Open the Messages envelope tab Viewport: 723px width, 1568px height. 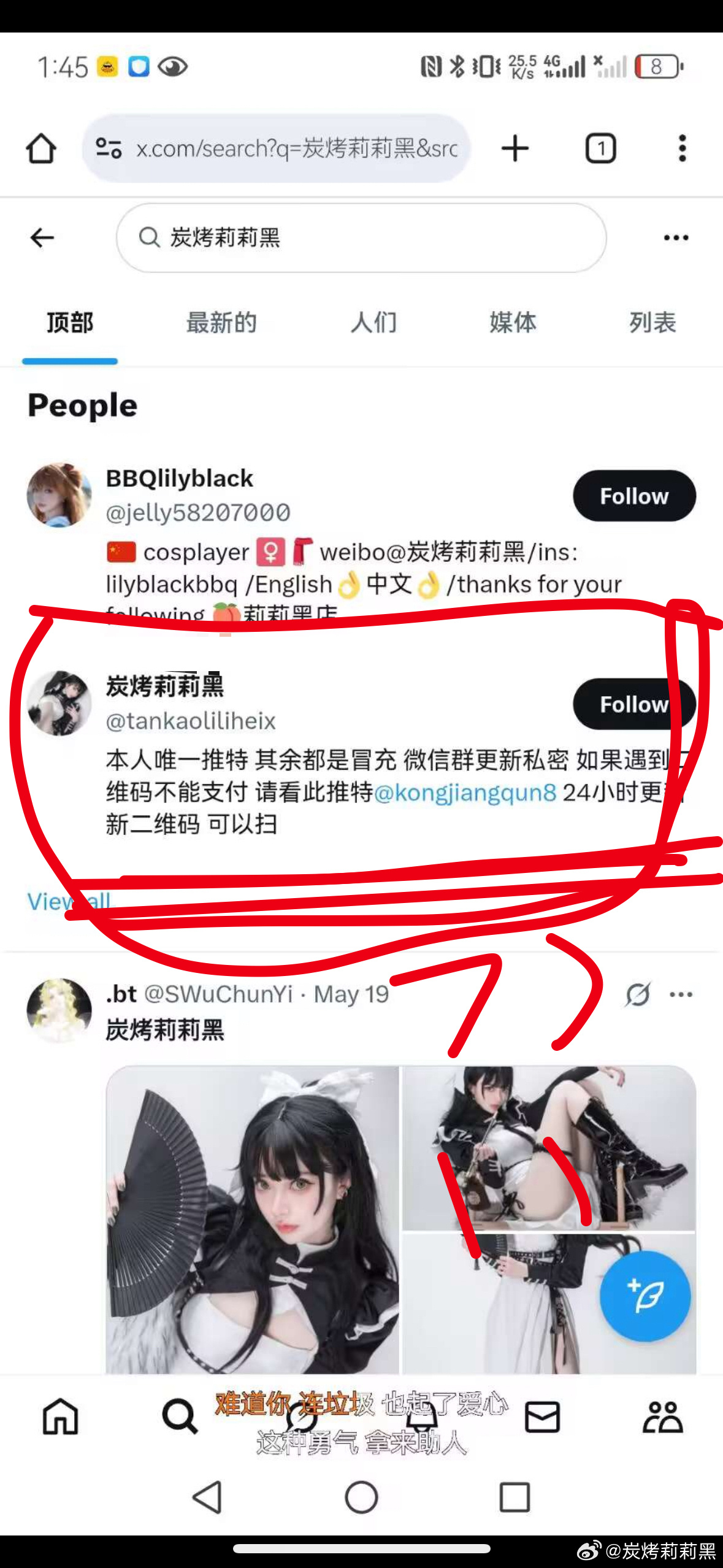(x=542, y=1417)
